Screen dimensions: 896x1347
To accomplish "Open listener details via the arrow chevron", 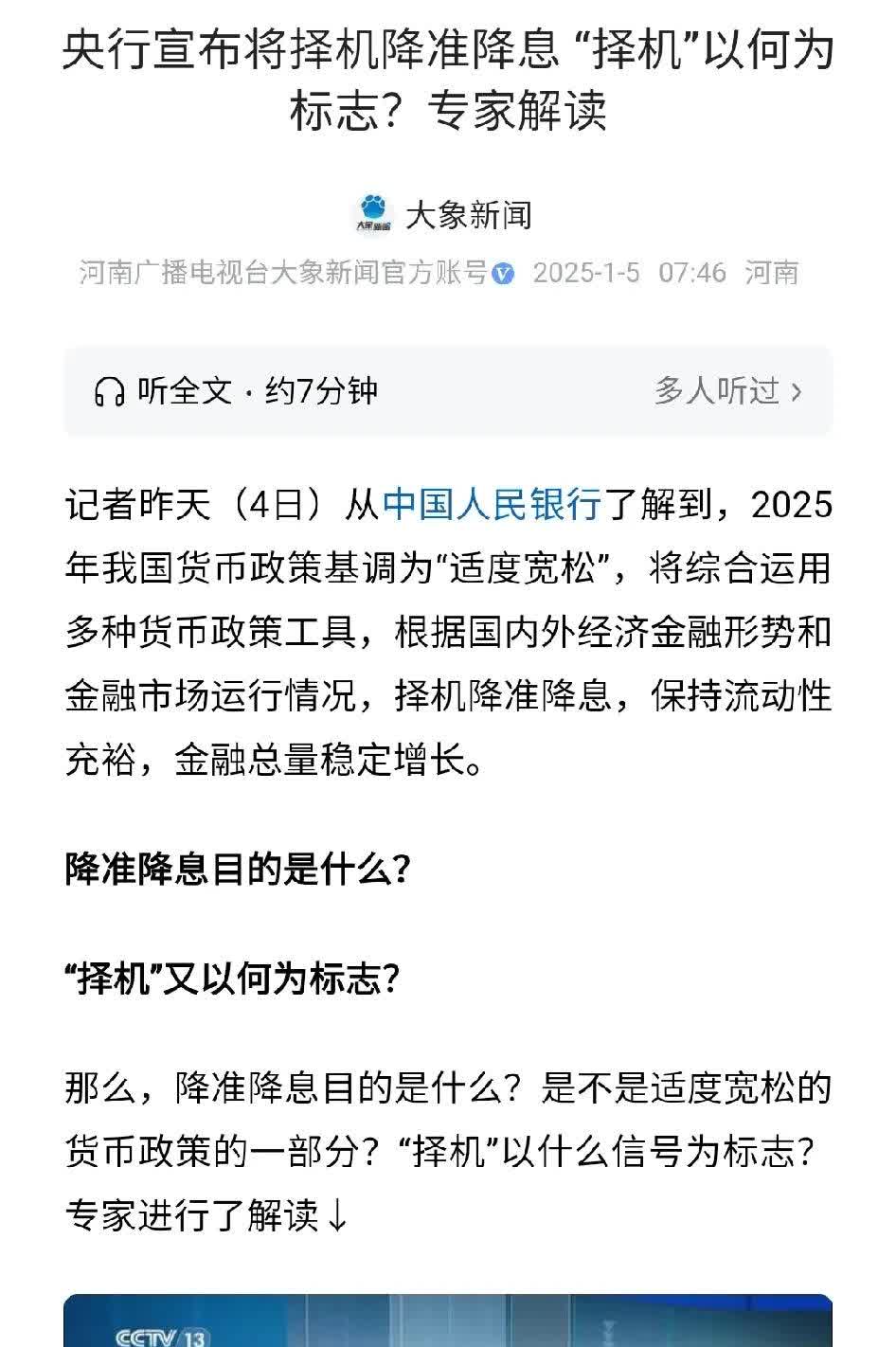I will click(794, 391).
